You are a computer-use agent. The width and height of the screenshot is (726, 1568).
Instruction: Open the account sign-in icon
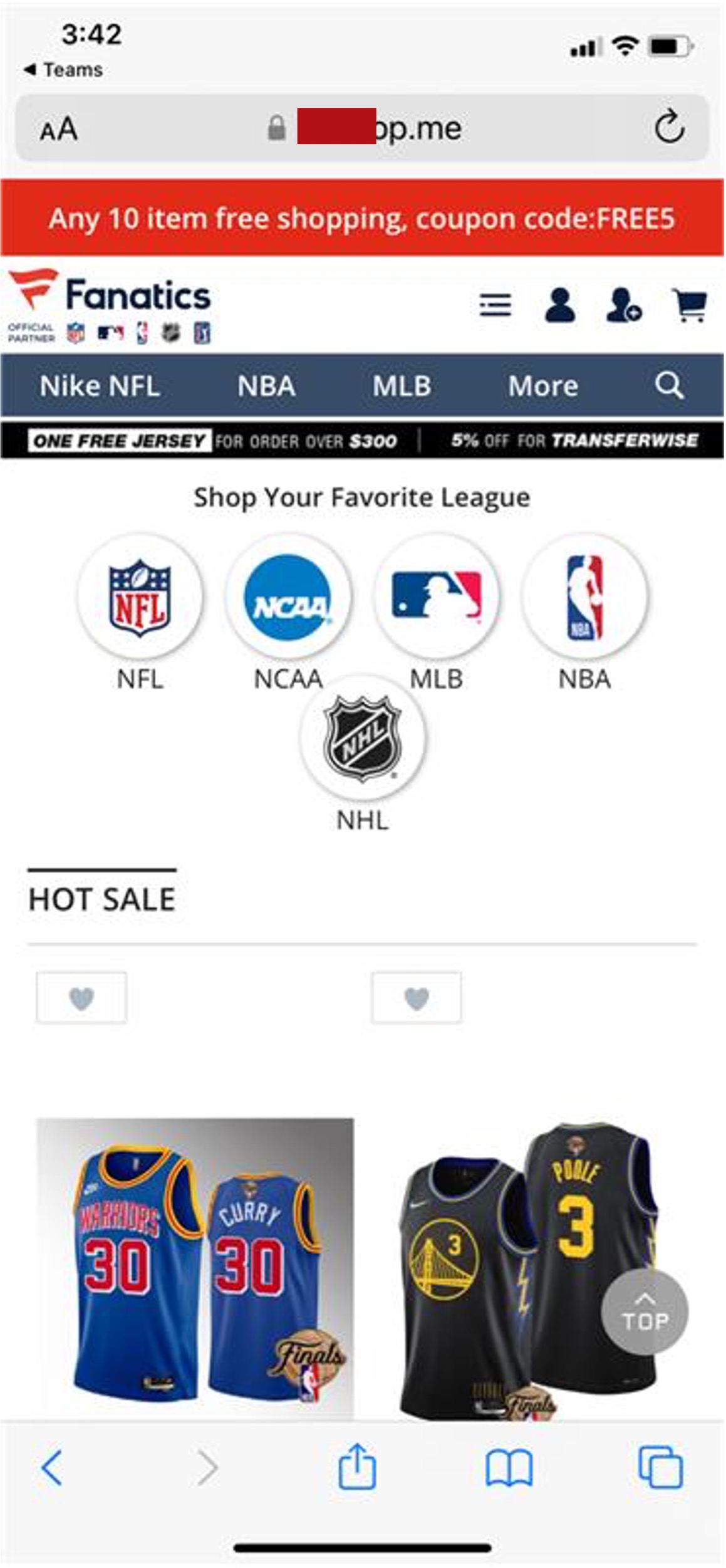tap(559, 305)
